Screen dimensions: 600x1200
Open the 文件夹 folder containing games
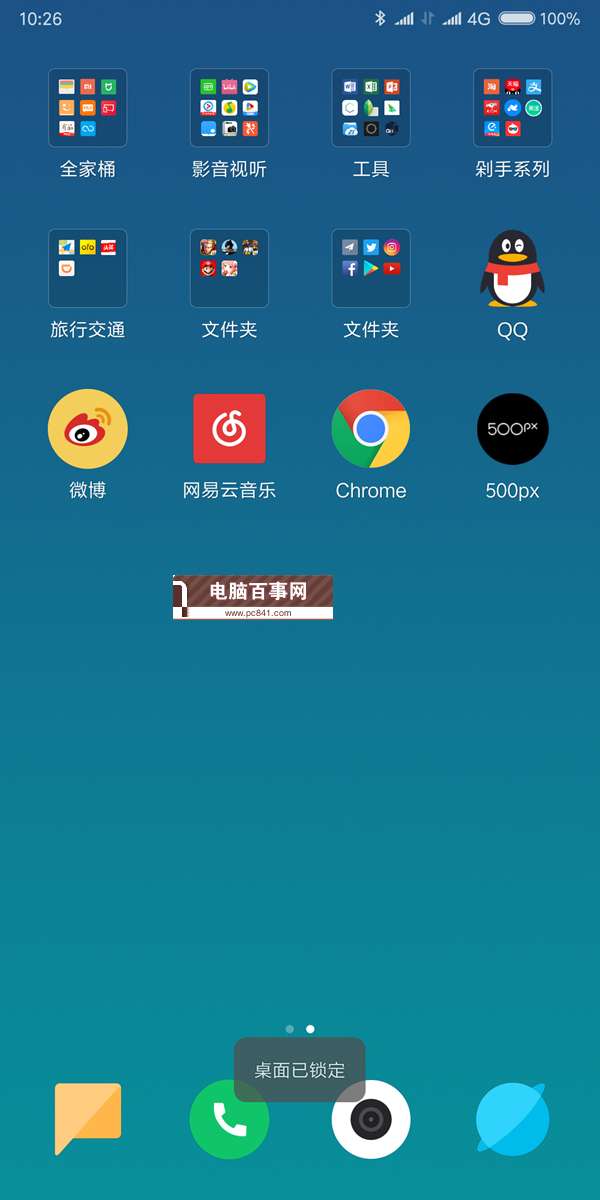(229, 268)
